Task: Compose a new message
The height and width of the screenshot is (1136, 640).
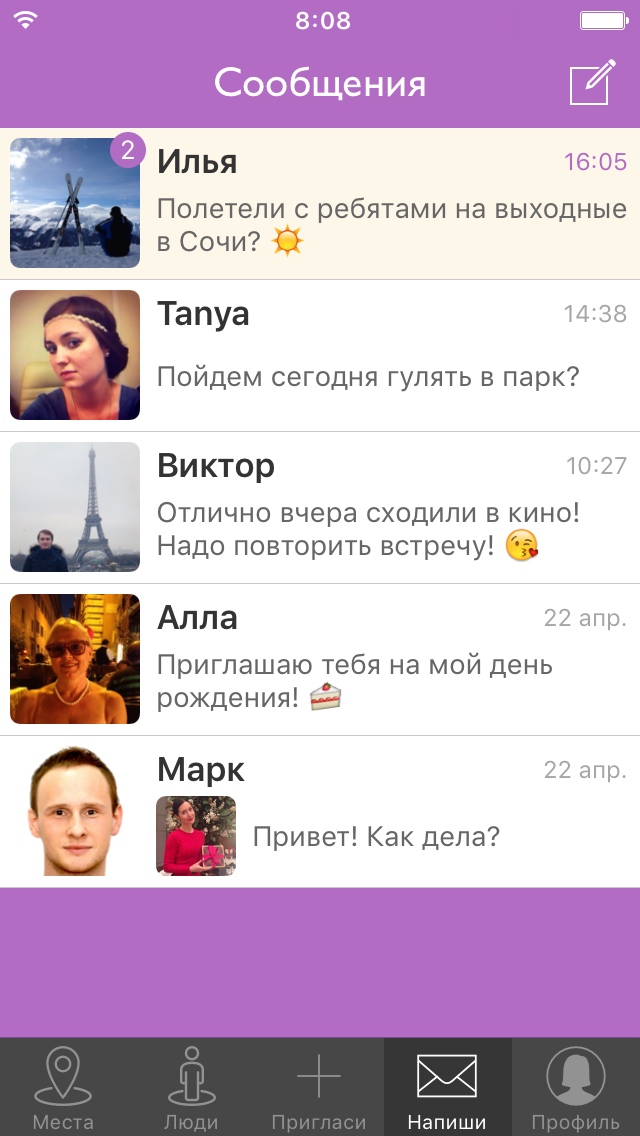Action: [x=590, y=83]
